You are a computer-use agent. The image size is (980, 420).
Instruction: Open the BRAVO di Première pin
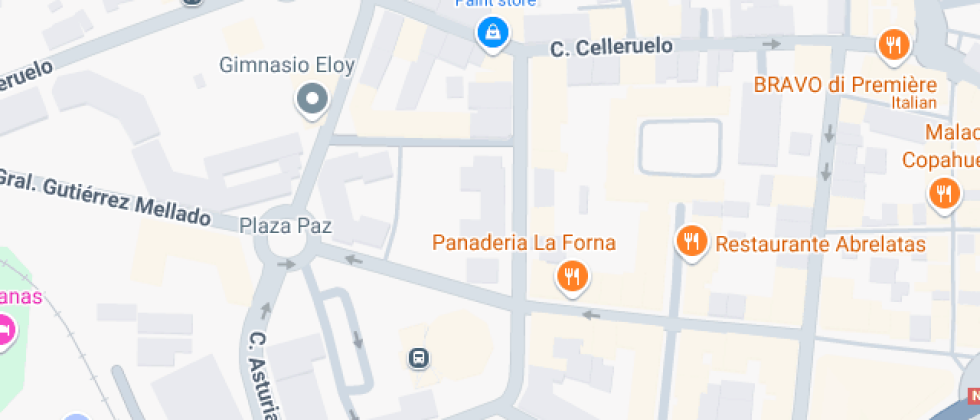(892, 45)
